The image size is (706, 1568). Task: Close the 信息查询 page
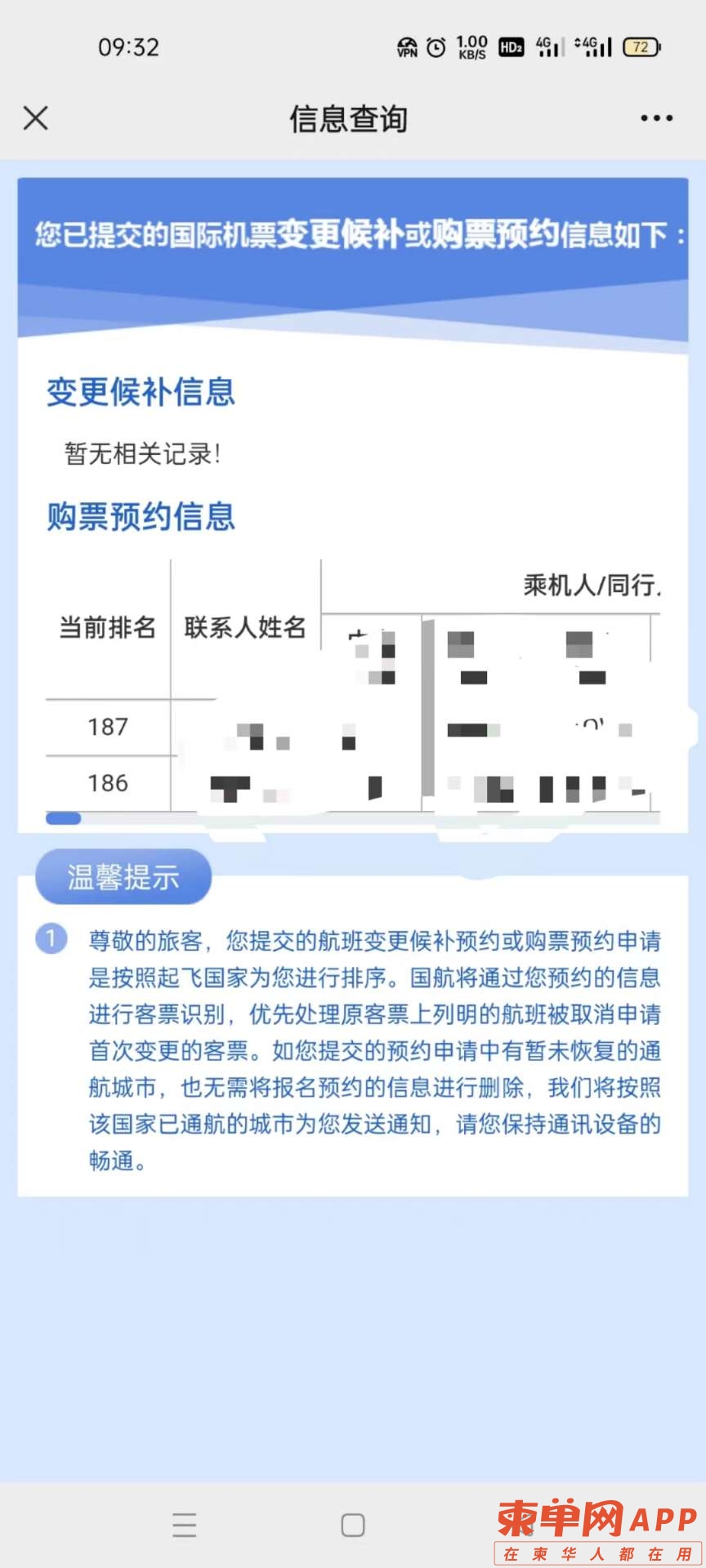[x=36, y=118]
